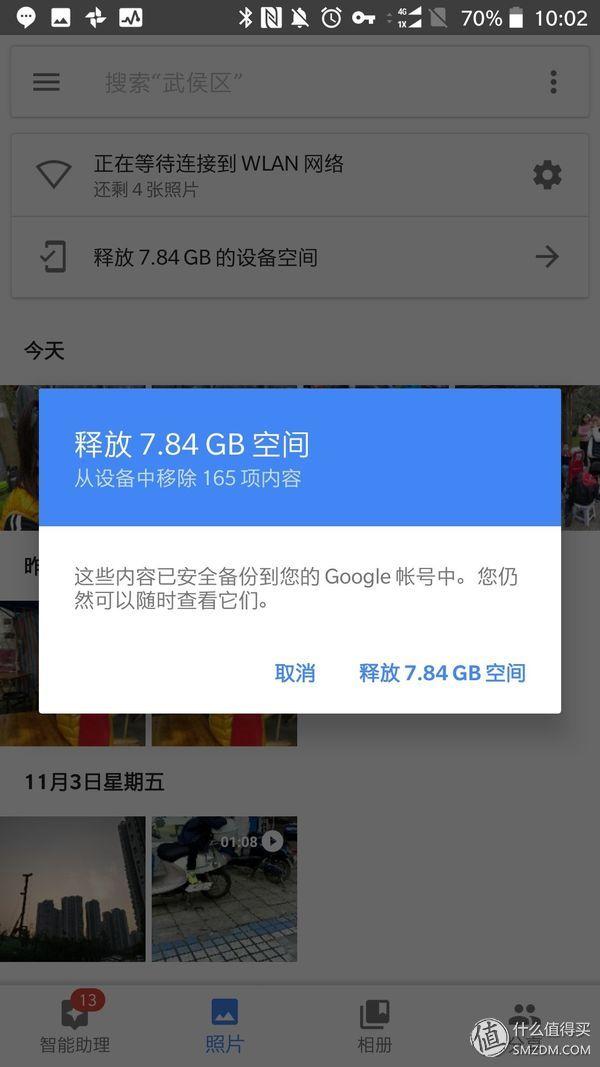The width and height of the screenshot is (600, 1067).
Task: Open the hamburger drawer menu
Action: (x=46, y=82)
